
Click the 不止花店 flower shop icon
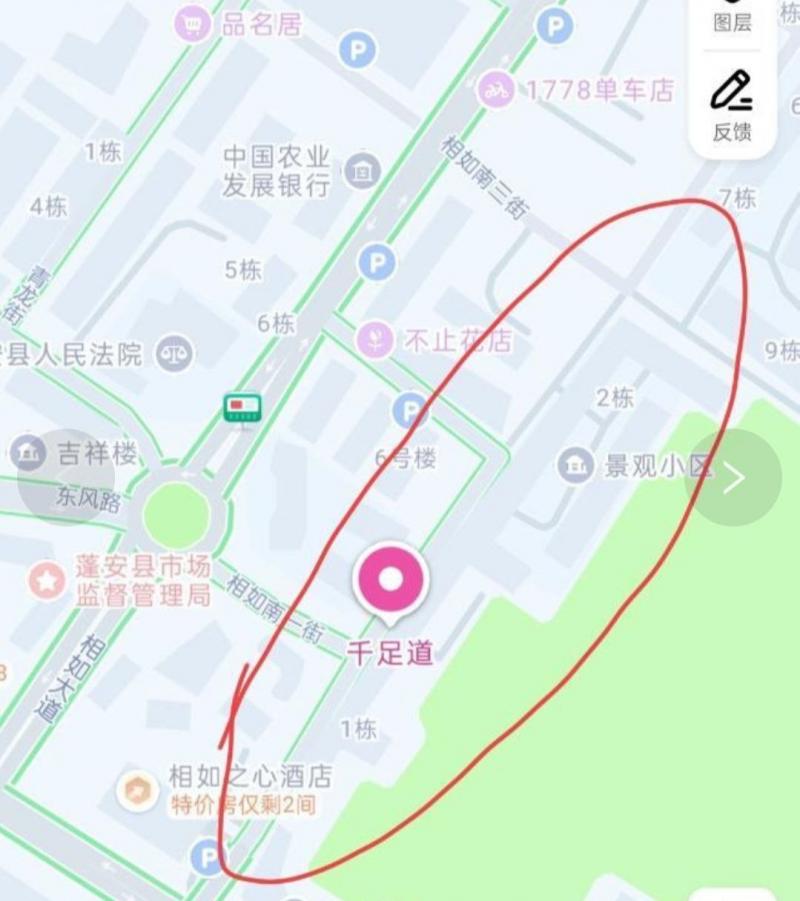pyautogui.click(x=374, y=339)
